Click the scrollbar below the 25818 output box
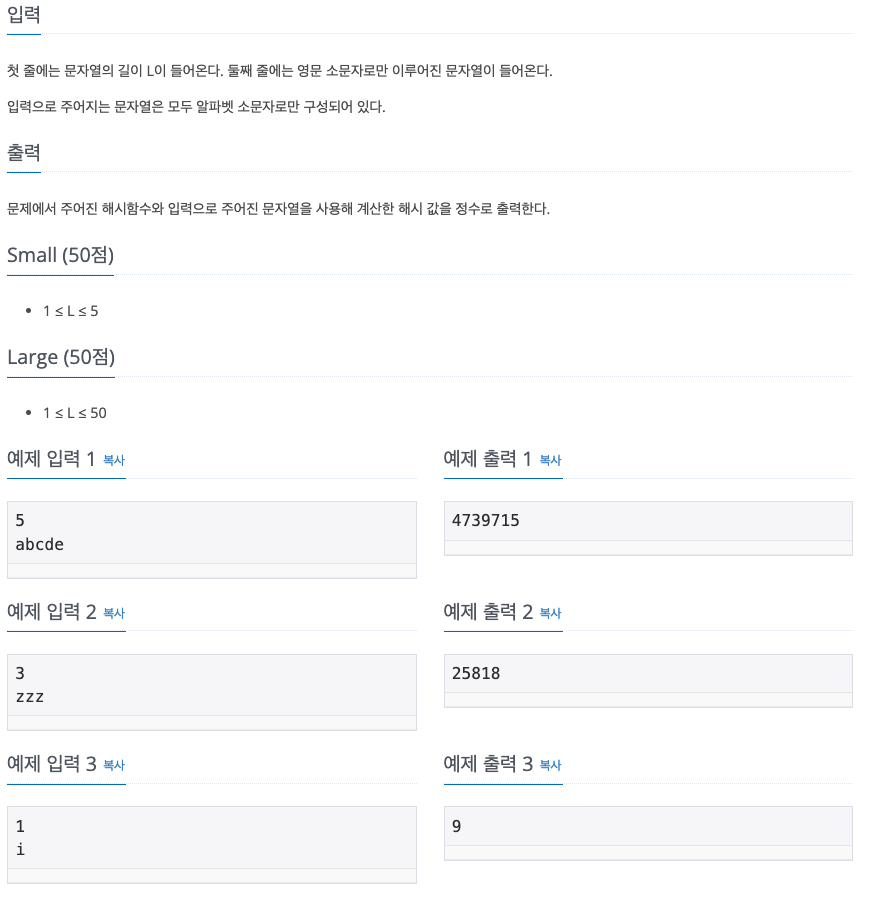The image size is (887, 897). 647,697
